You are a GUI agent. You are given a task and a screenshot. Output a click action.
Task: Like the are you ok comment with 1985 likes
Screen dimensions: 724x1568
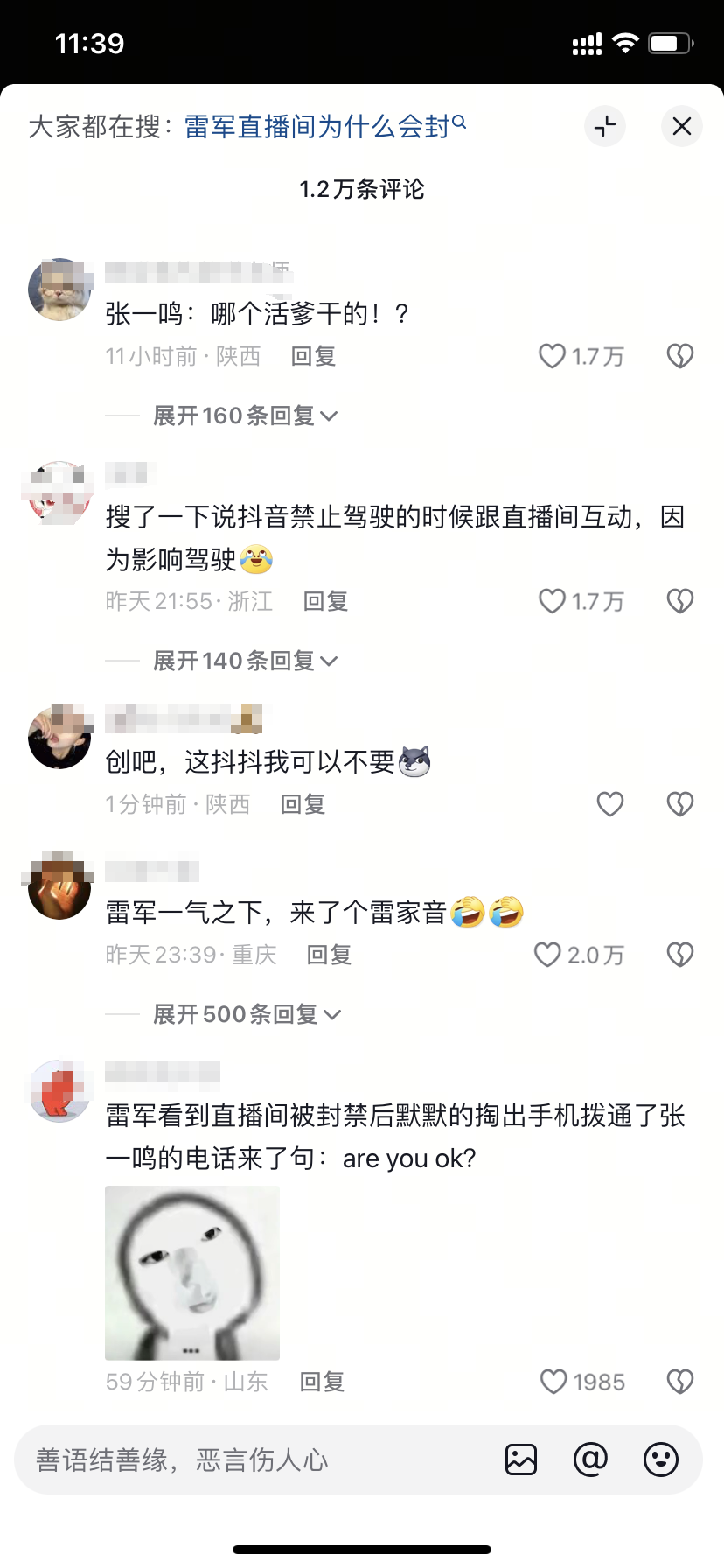(x=554, y=1382)
